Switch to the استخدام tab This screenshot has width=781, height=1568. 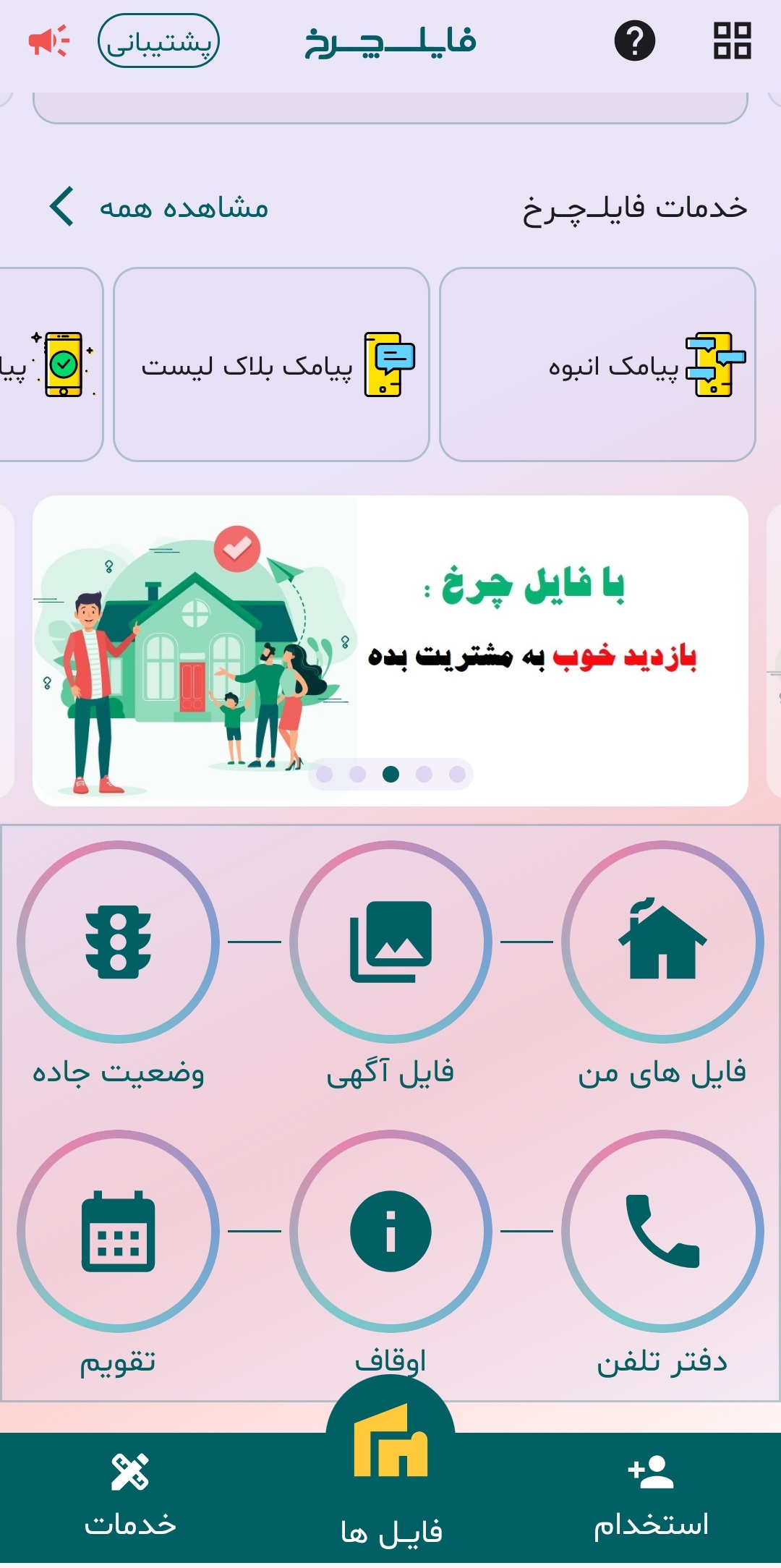[651, 1499]
